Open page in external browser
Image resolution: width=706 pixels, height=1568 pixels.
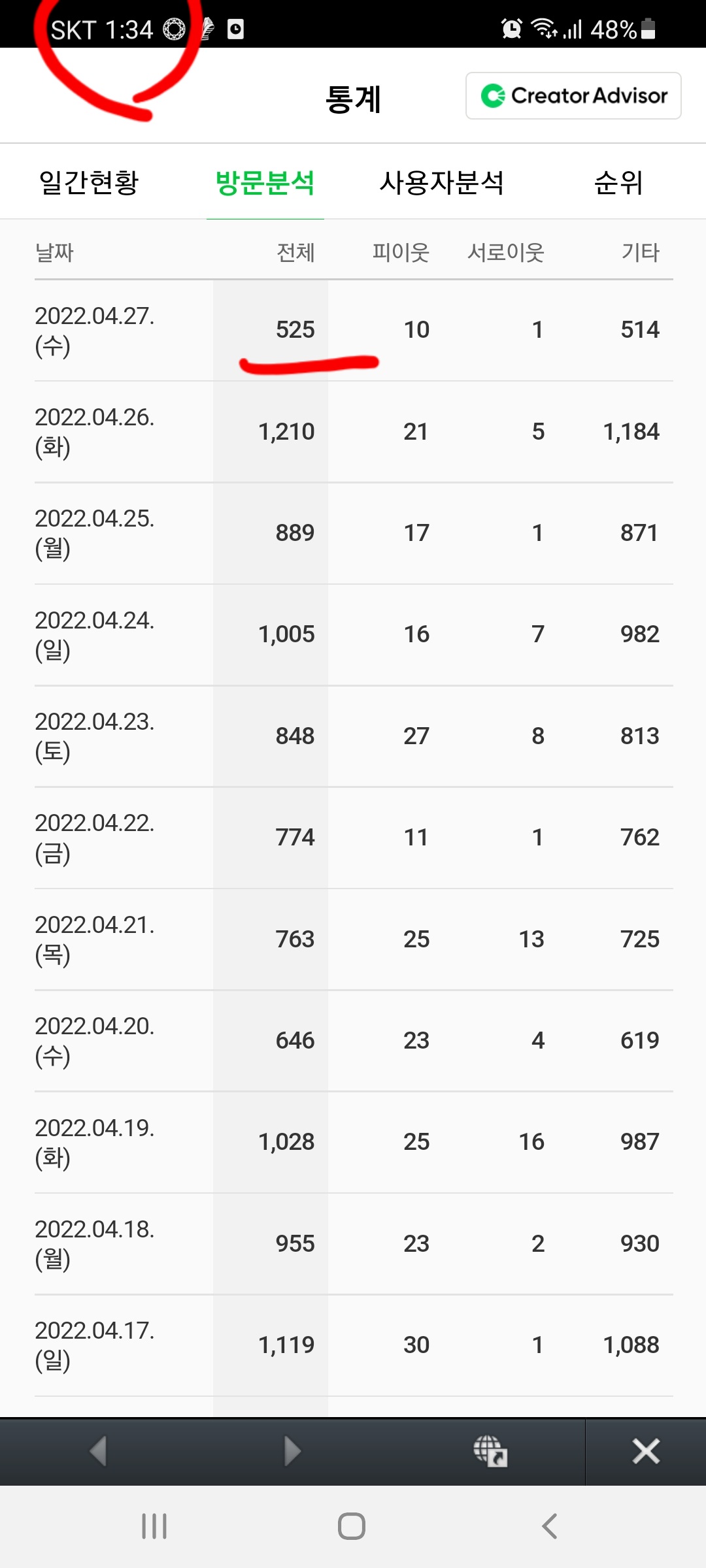coord(490,1451)
